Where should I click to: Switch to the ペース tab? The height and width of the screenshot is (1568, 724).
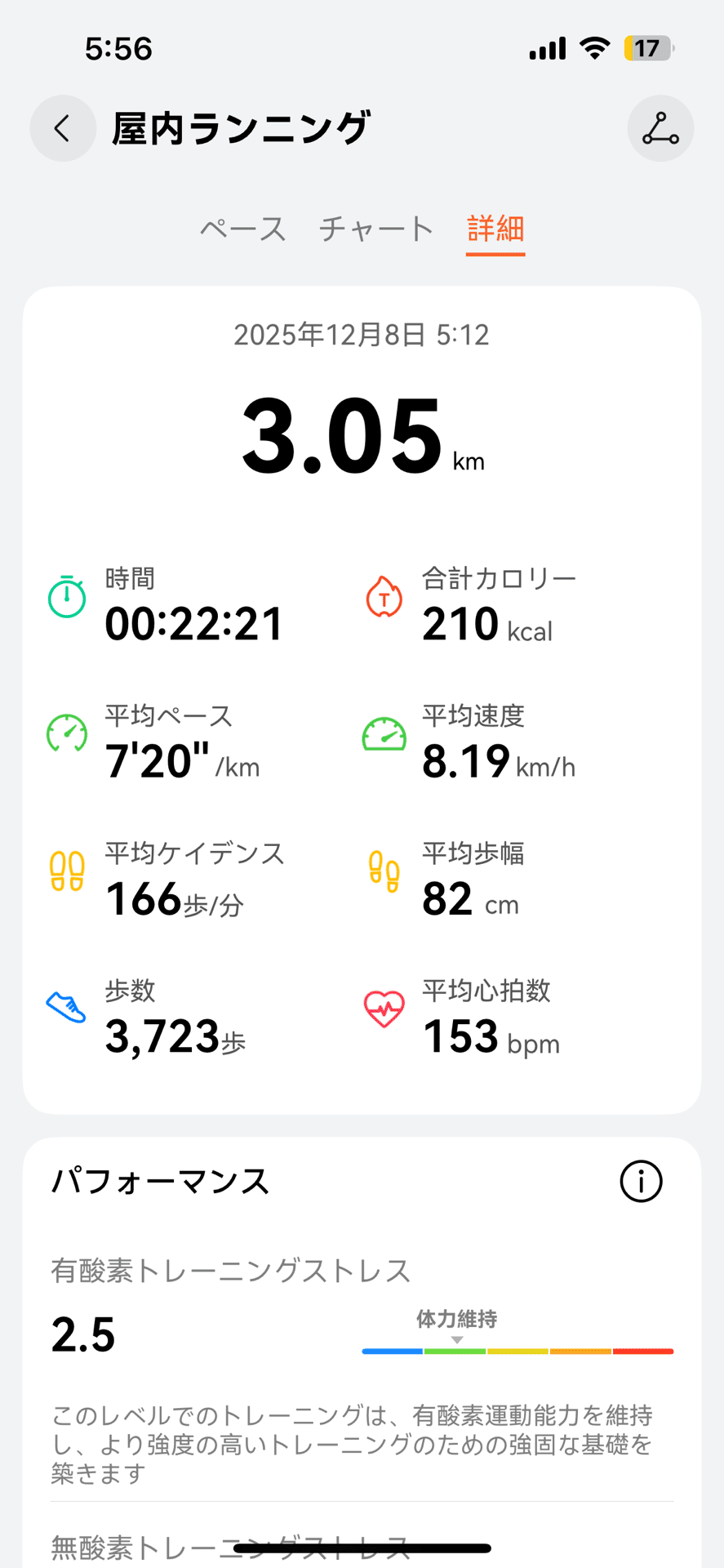[x=242, y=229]
